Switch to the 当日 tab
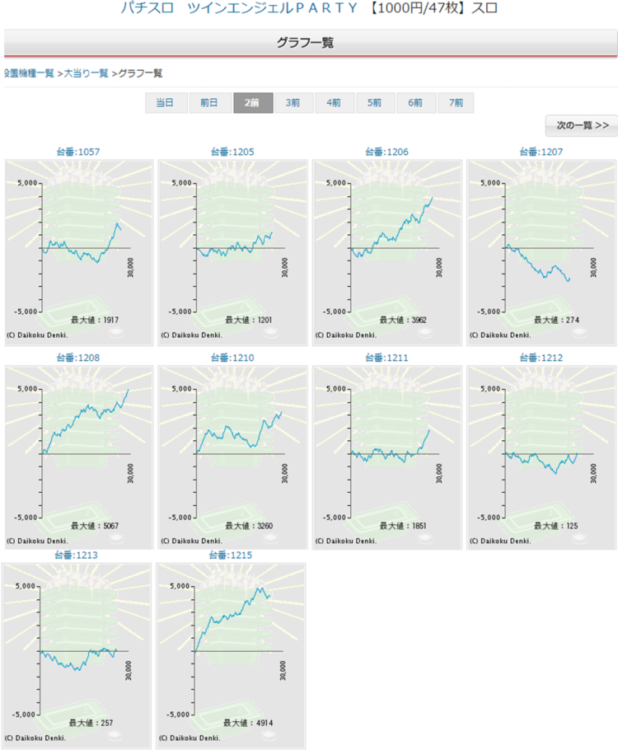 click(166, 102)
